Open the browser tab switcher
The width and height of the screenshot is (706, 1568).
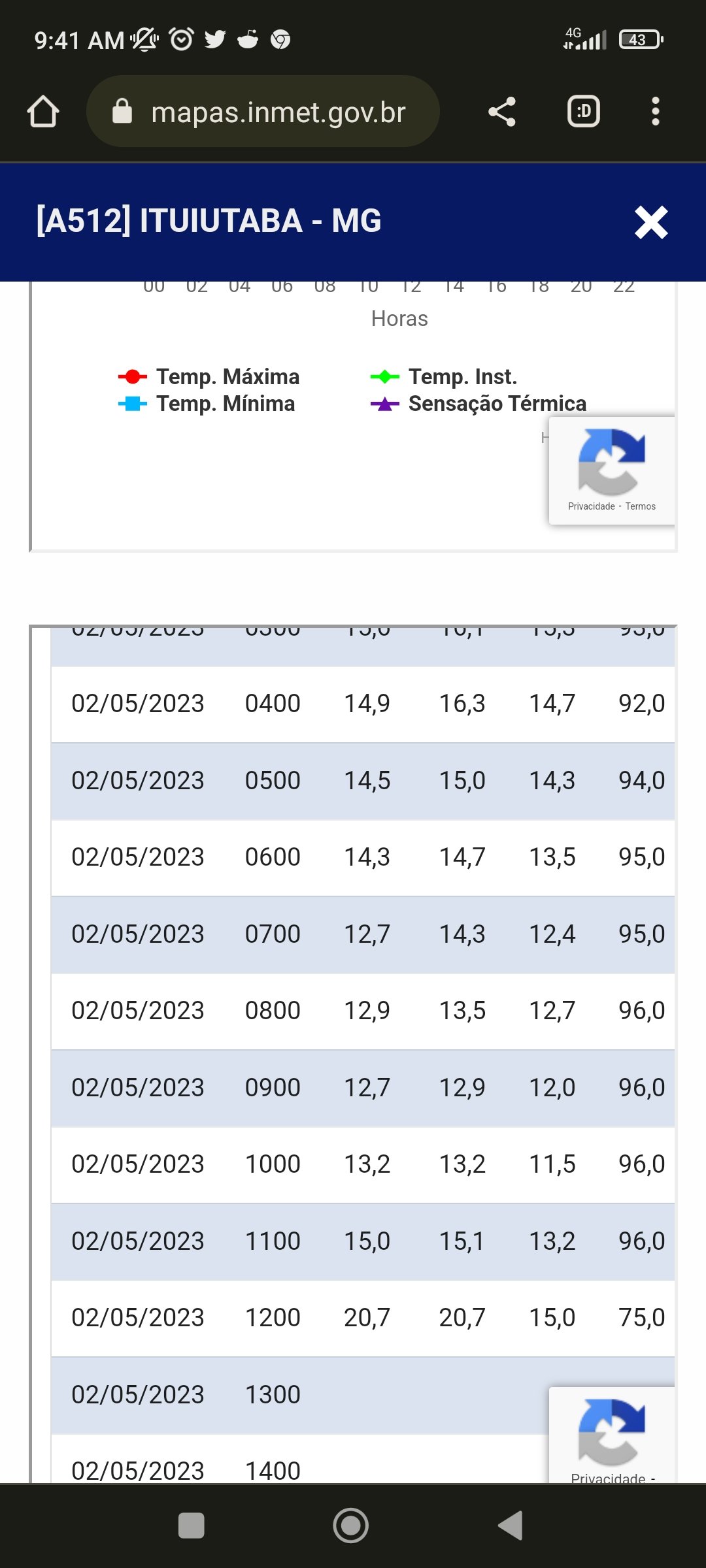click(584, 112)
